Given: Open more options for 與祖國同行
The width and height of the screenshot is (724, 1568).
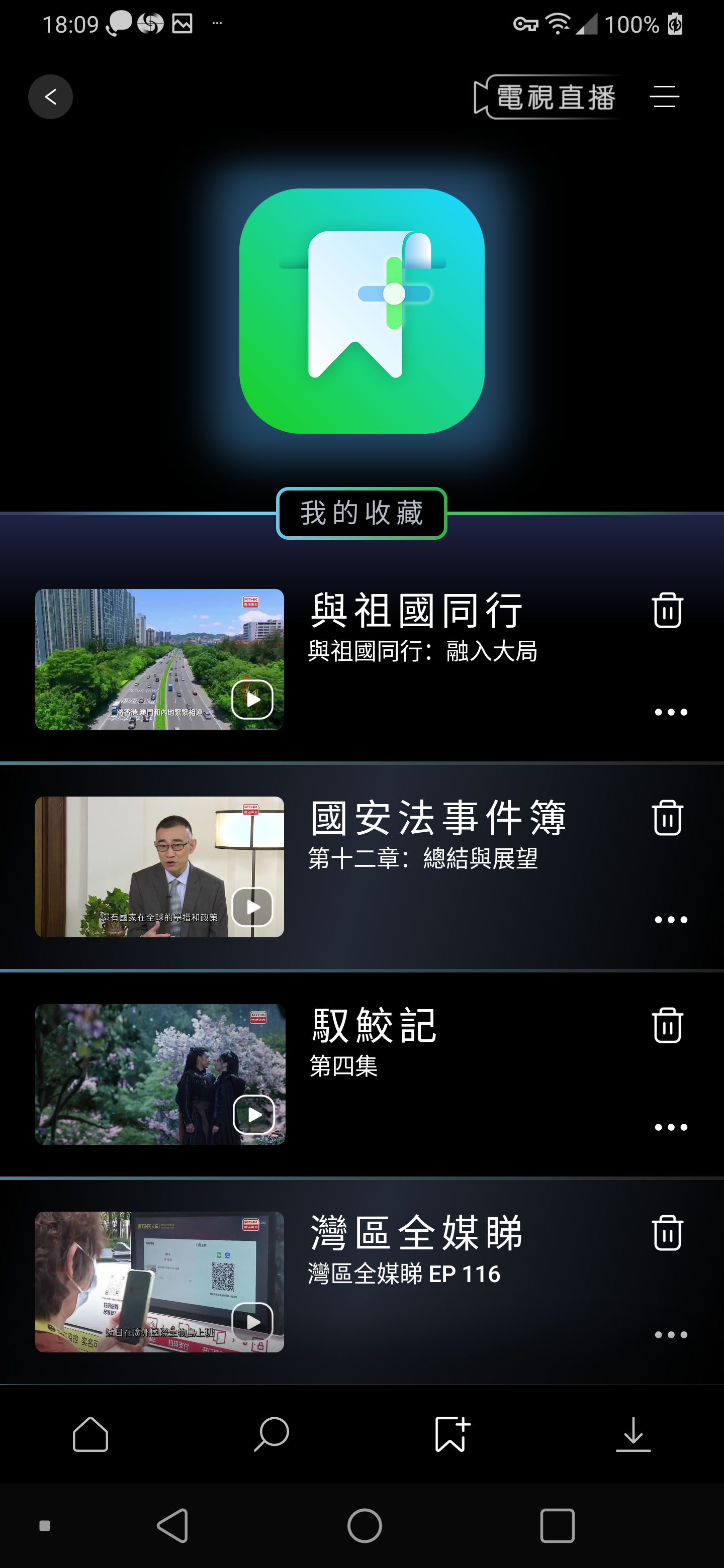Looking at the screenshot, I should 670,712.
